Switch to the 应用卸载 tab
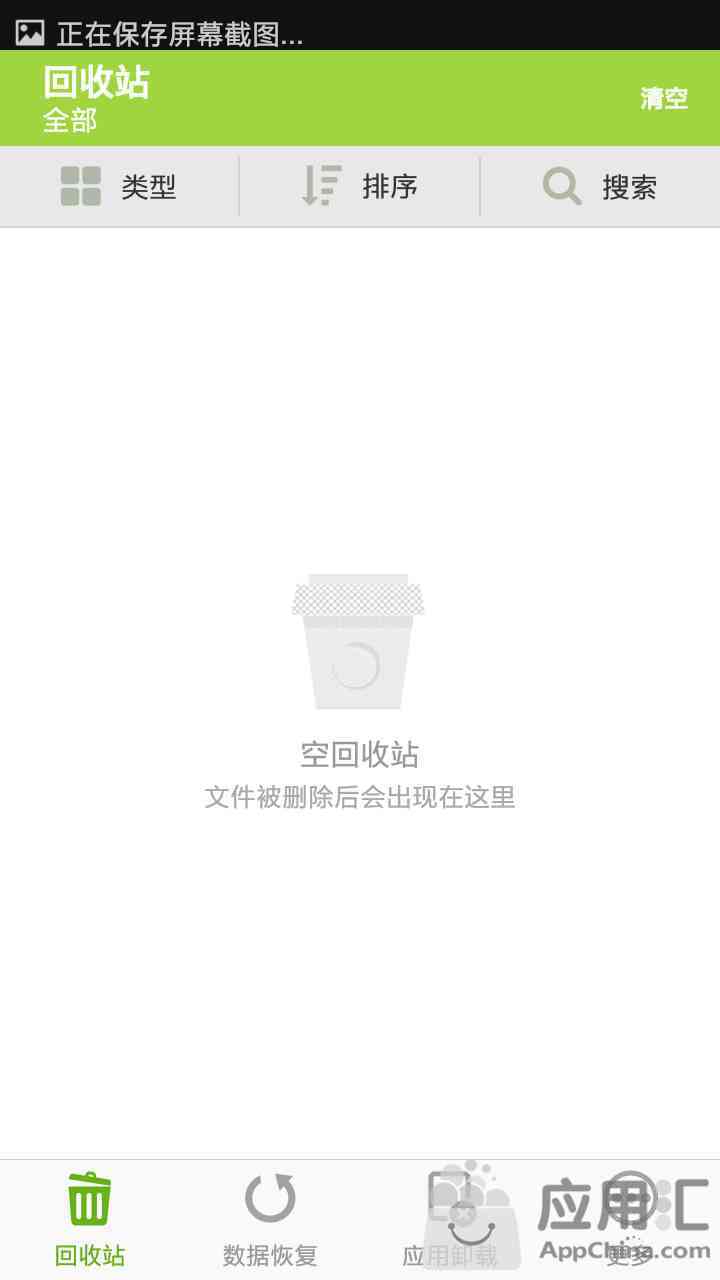The width and height of the screenshot is (720, 1280). point(450,1220)
